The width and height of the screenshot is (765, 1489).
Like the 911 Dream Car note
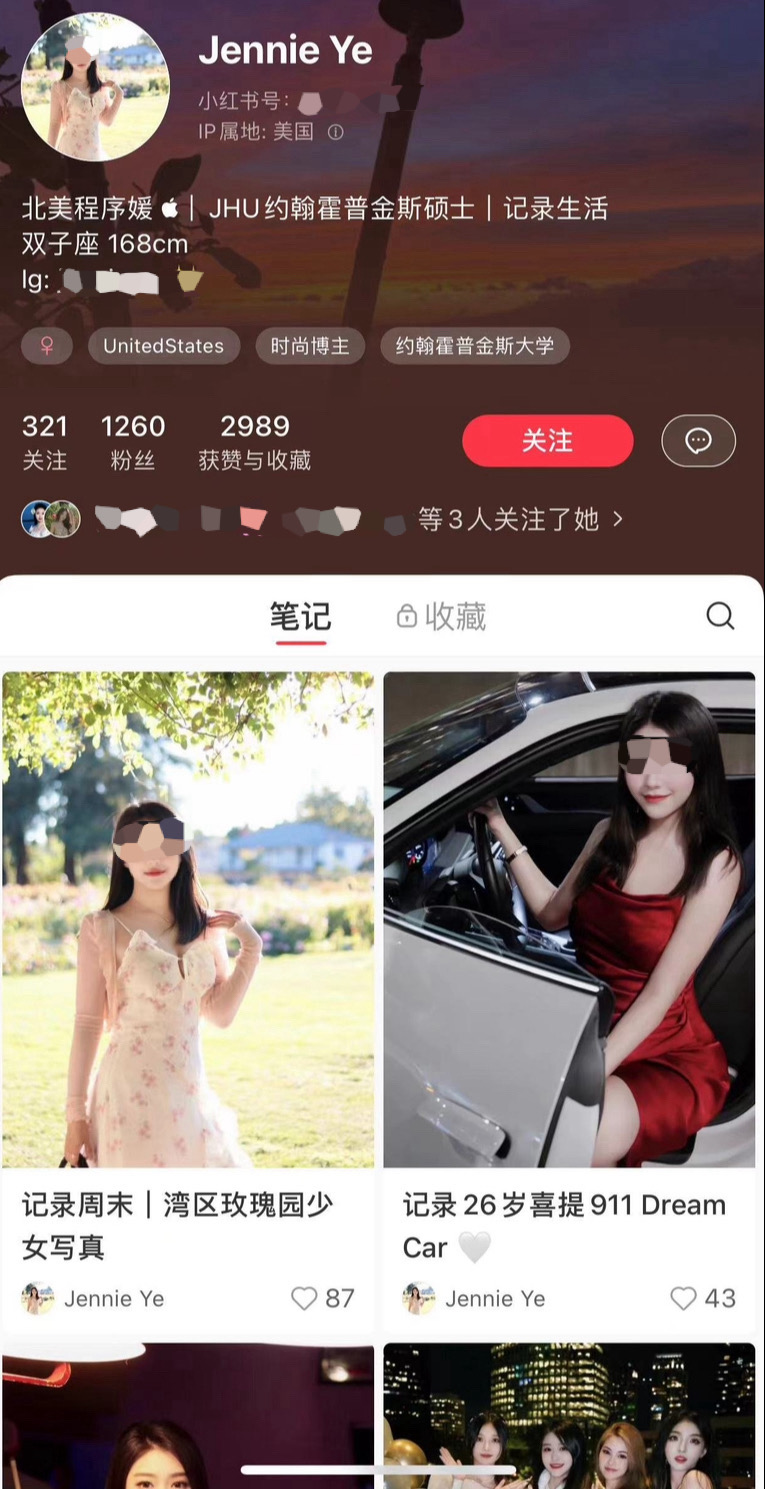click(683, 1298)
